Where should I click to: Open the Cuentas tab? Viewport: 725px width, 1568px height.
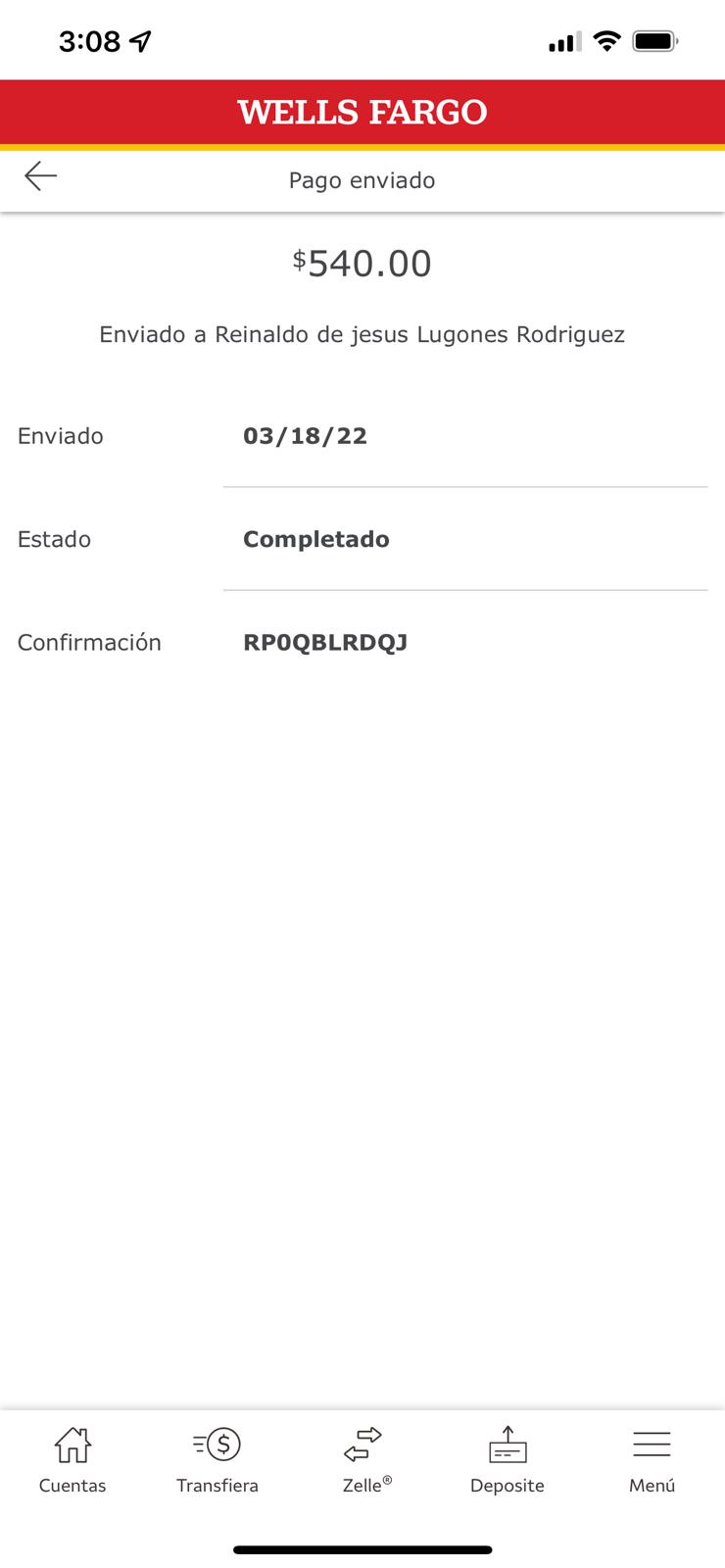coord(72,1459)
